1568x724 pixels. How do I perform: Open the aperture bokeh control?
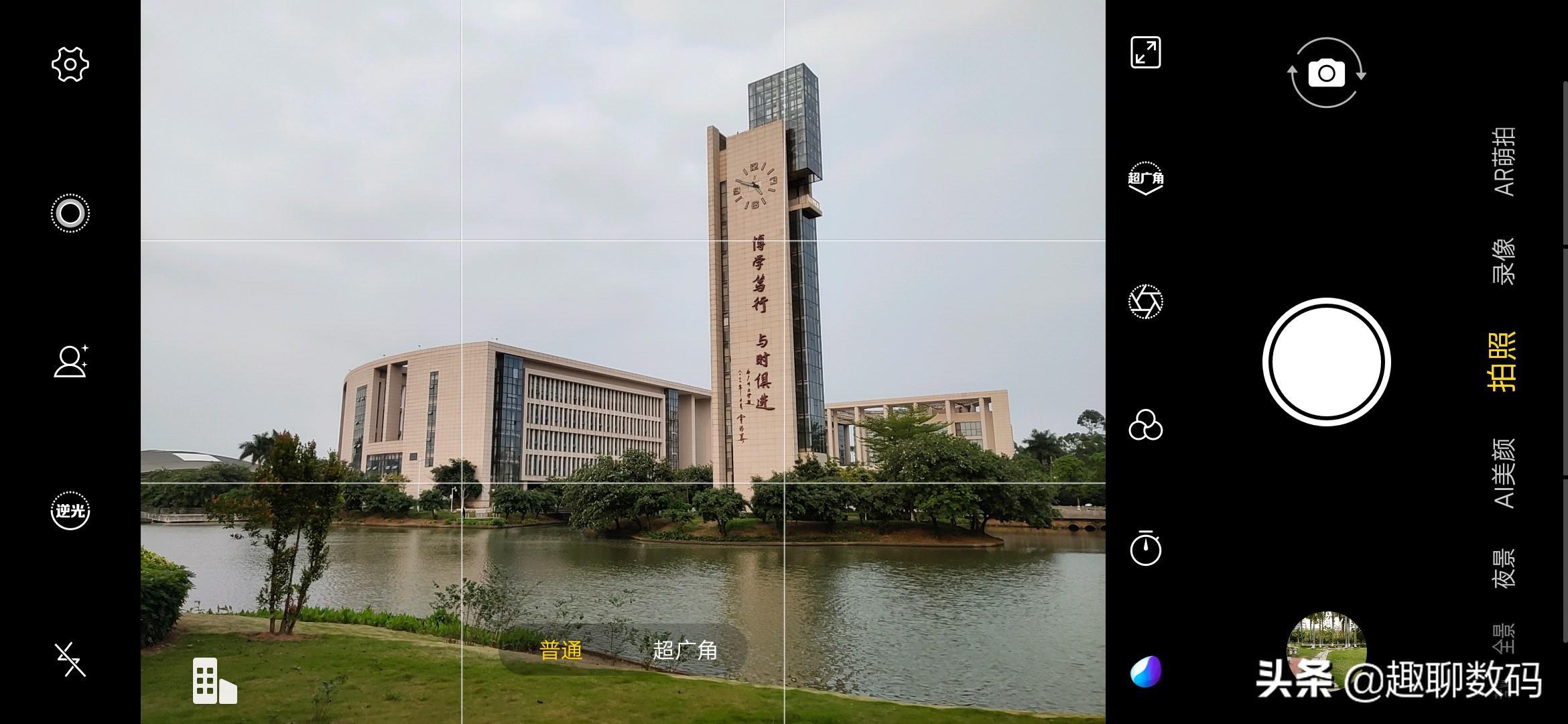(x=1146, y=302)
